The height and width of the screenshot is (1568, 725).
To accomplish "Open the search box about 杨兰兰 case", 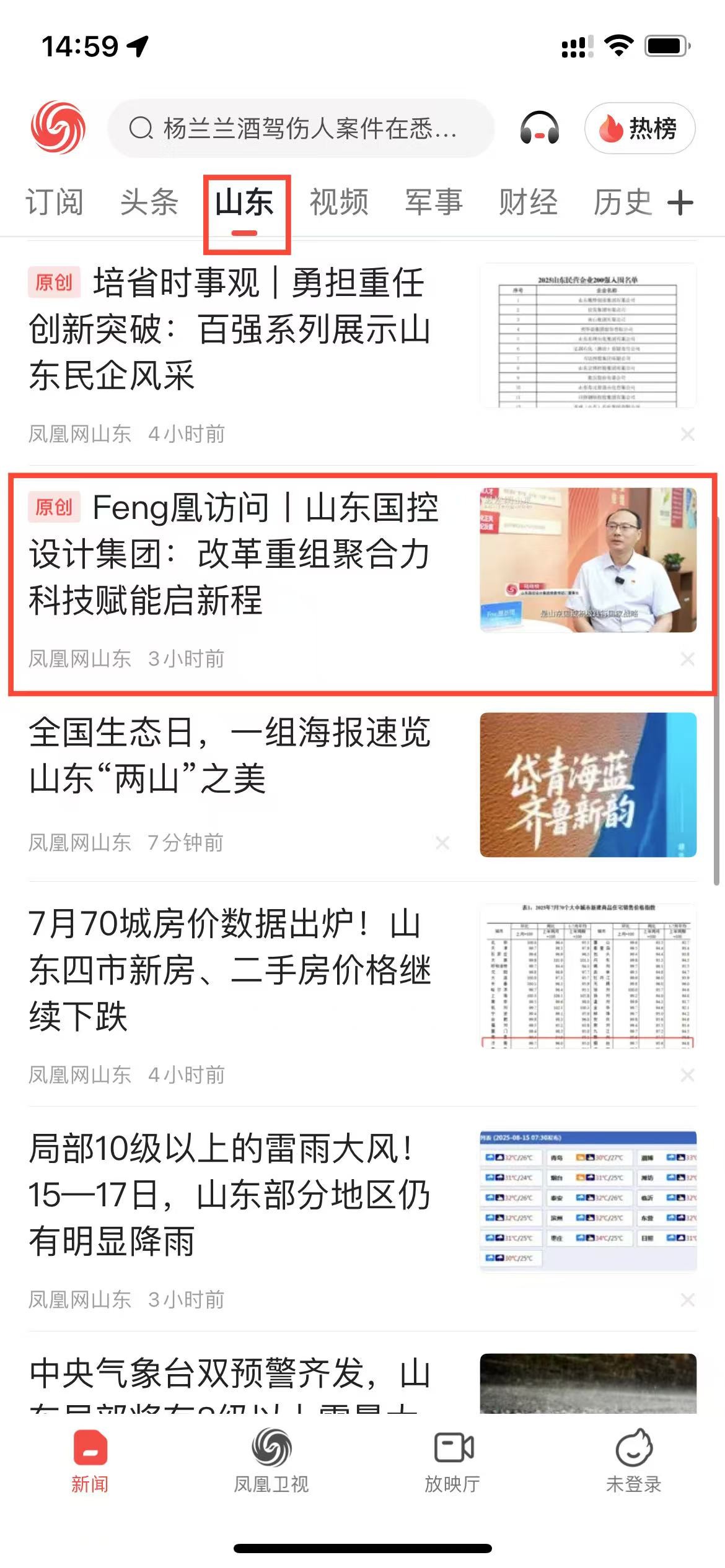I will coord(301,129).
